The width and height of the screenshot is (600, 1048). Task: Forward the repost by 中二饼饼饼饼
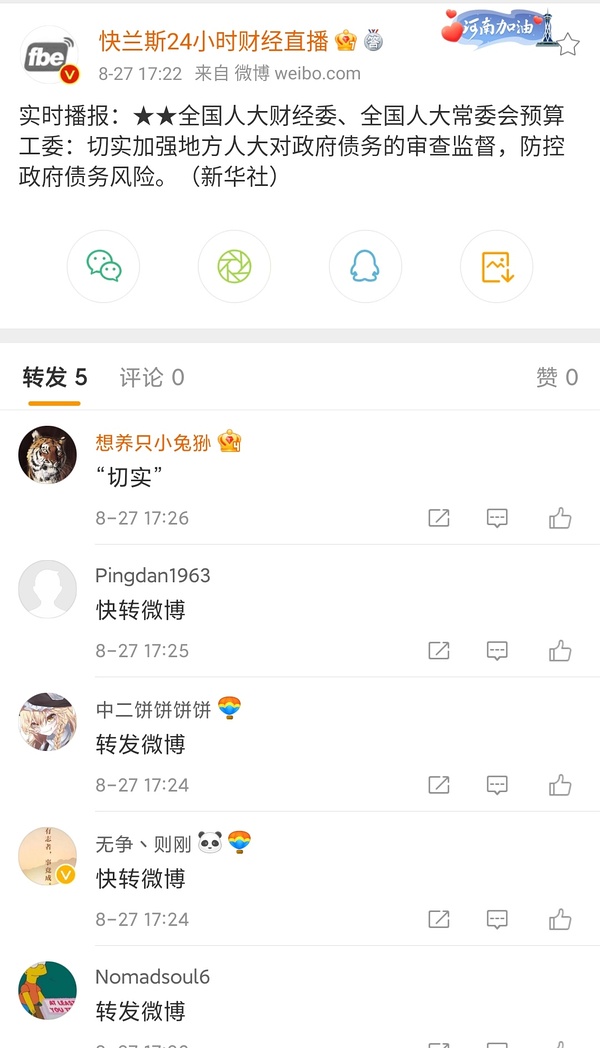coord(438,785)
